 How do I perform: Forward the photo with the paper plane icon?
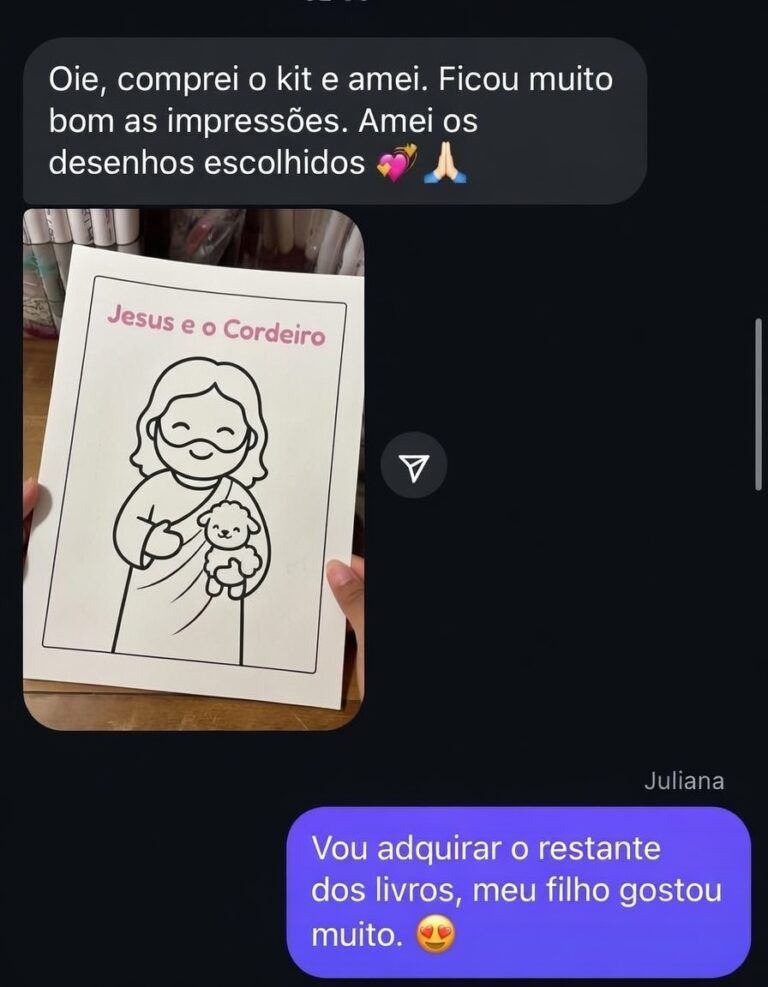coord(414,466)
